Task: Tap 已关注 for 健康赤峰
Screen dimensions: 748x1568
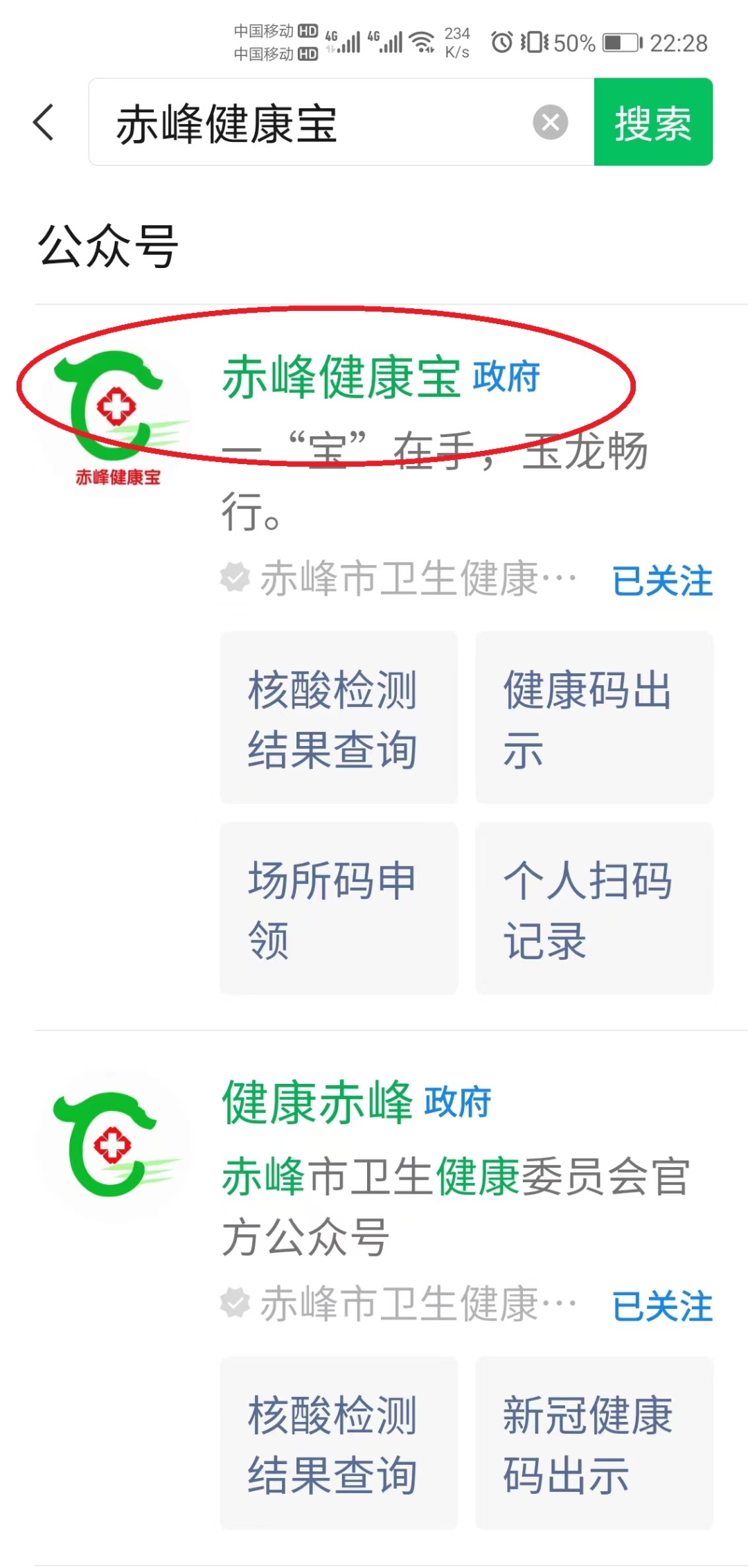Action: pyautogui.click(x=662, y=1306)
